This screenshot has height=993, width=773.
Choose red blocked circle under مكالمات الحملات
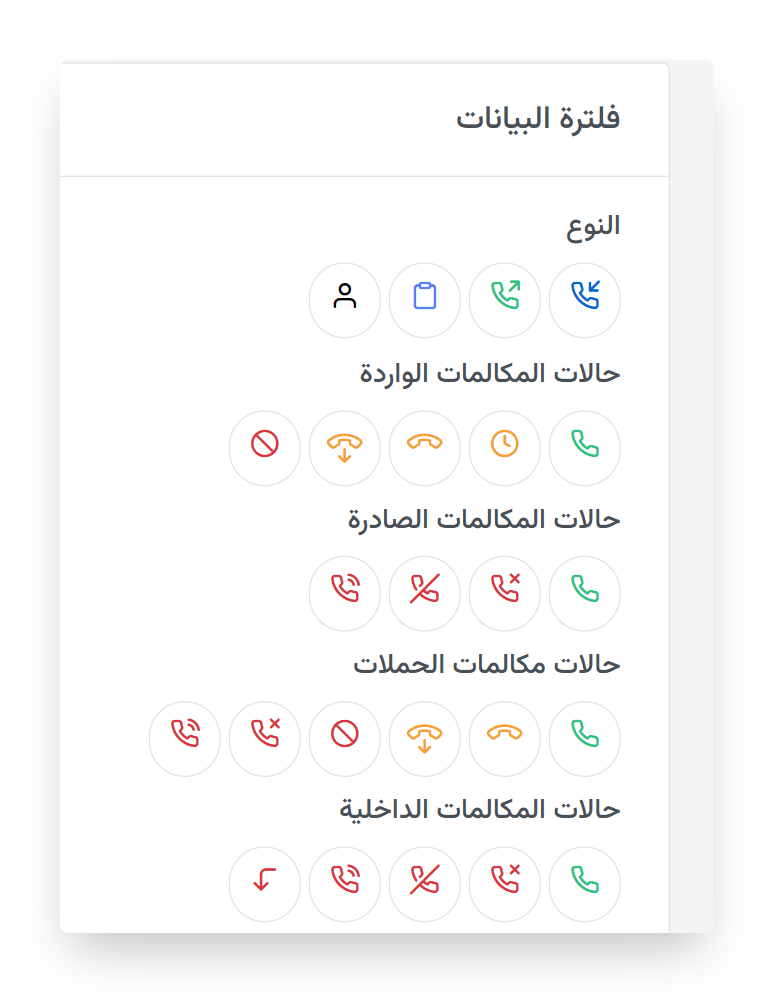[x=345, y=736]
